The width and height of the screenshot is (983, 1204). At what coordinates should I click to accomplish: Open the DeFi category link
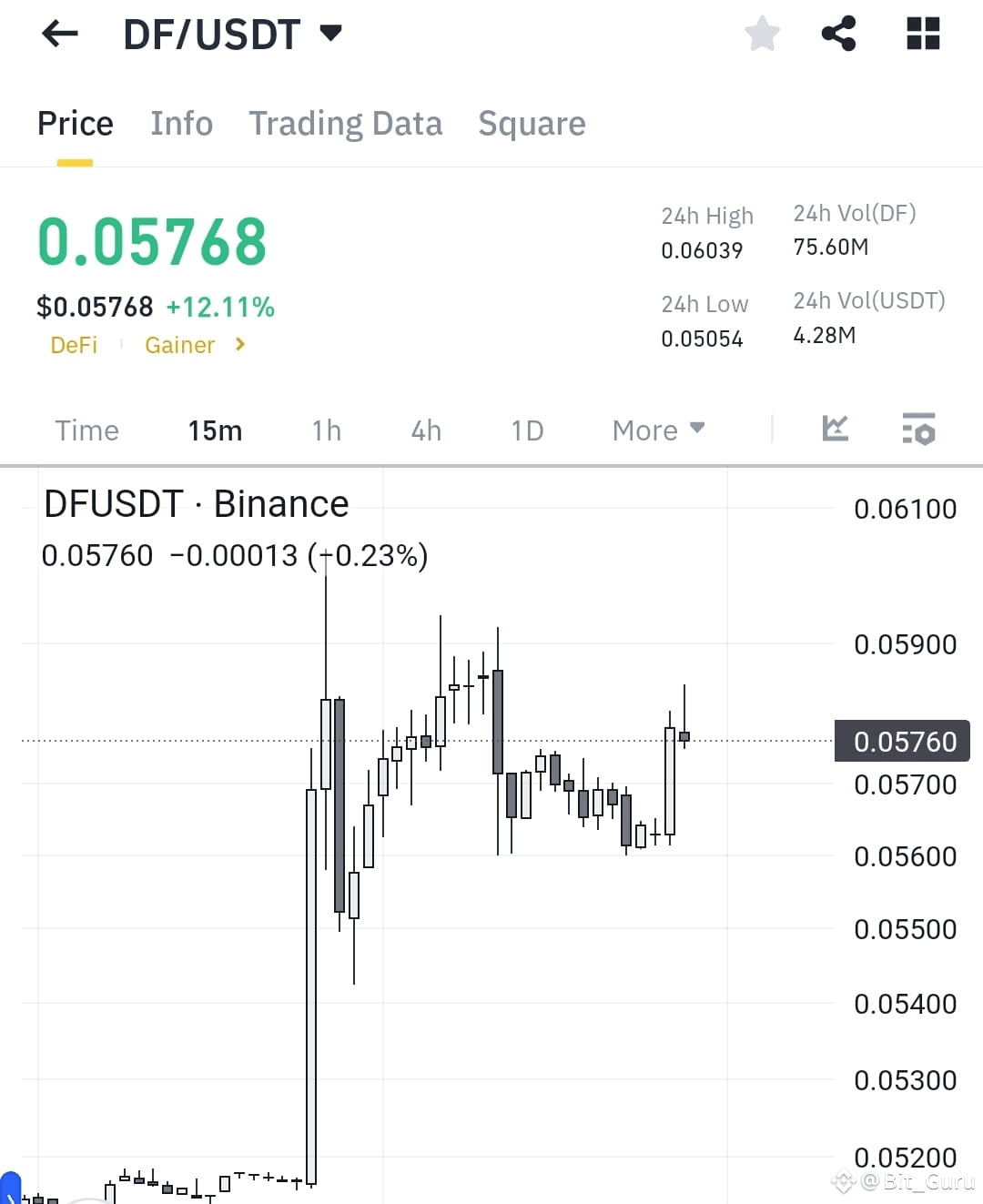pyautogui.click(x=74, y=345)
